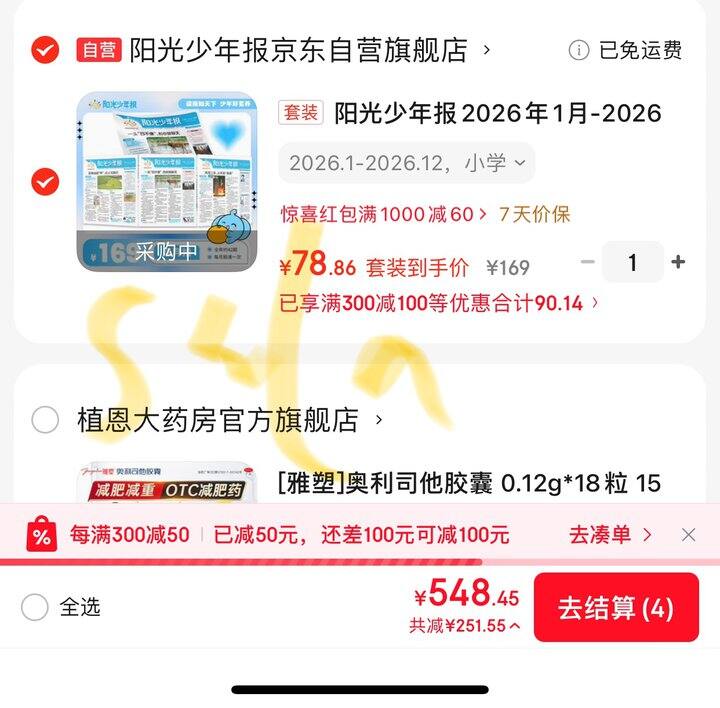Select the 植恩大药房官方旗舰店 store checkbox
This screenshot has height=708, width=720.
(45, 420)
